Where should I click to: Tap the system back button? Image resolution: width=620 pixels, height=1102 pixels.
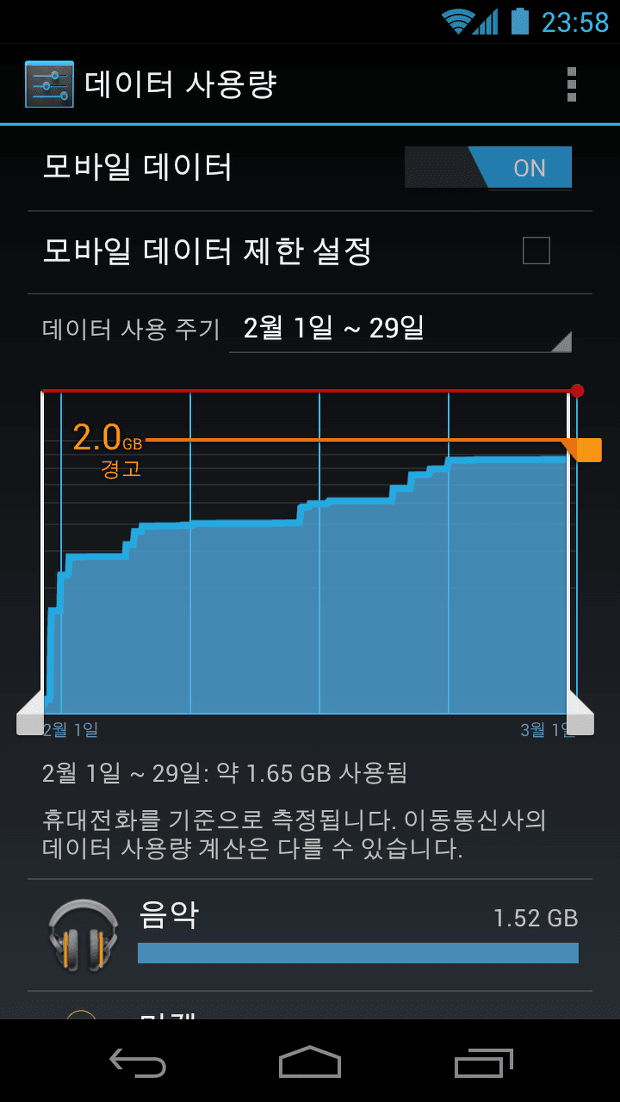137,1062
